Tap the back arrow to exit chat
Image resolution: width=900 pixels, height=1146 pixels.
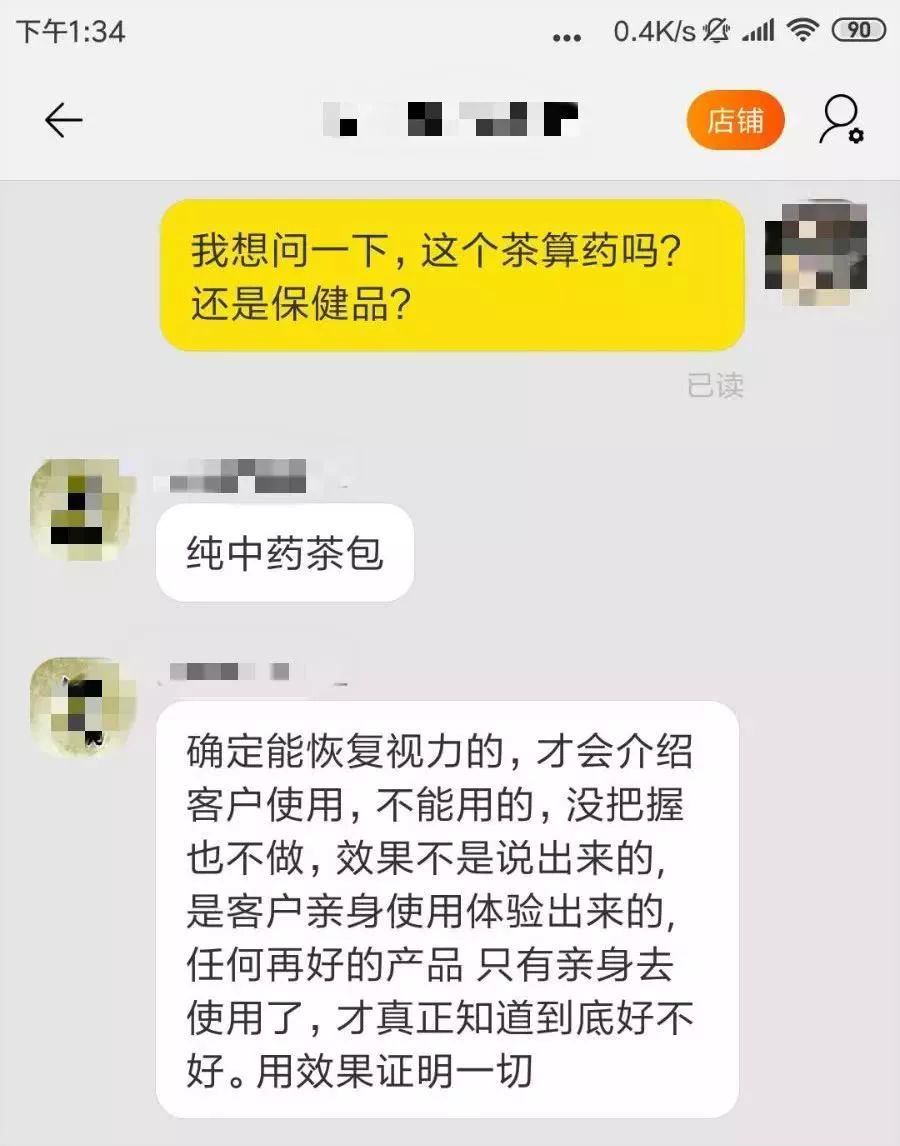click(x=63, y=119)
